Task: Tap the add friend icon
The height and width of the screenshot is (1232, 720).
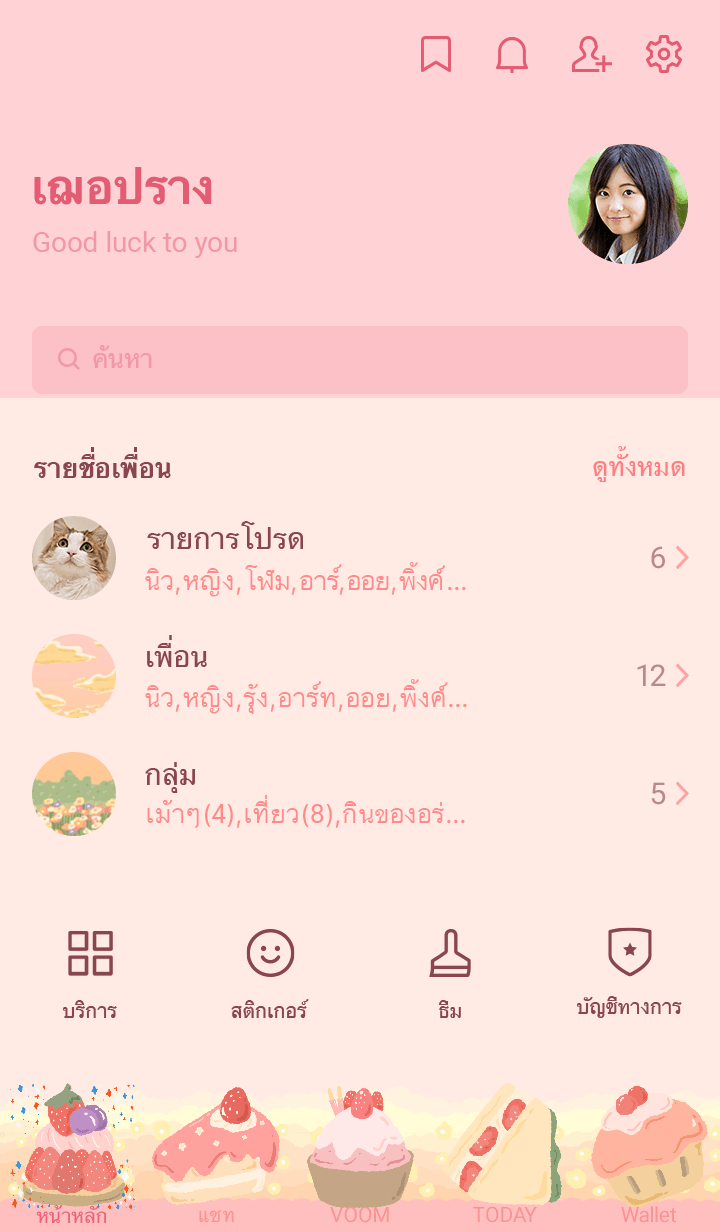Action: (590, 55)
